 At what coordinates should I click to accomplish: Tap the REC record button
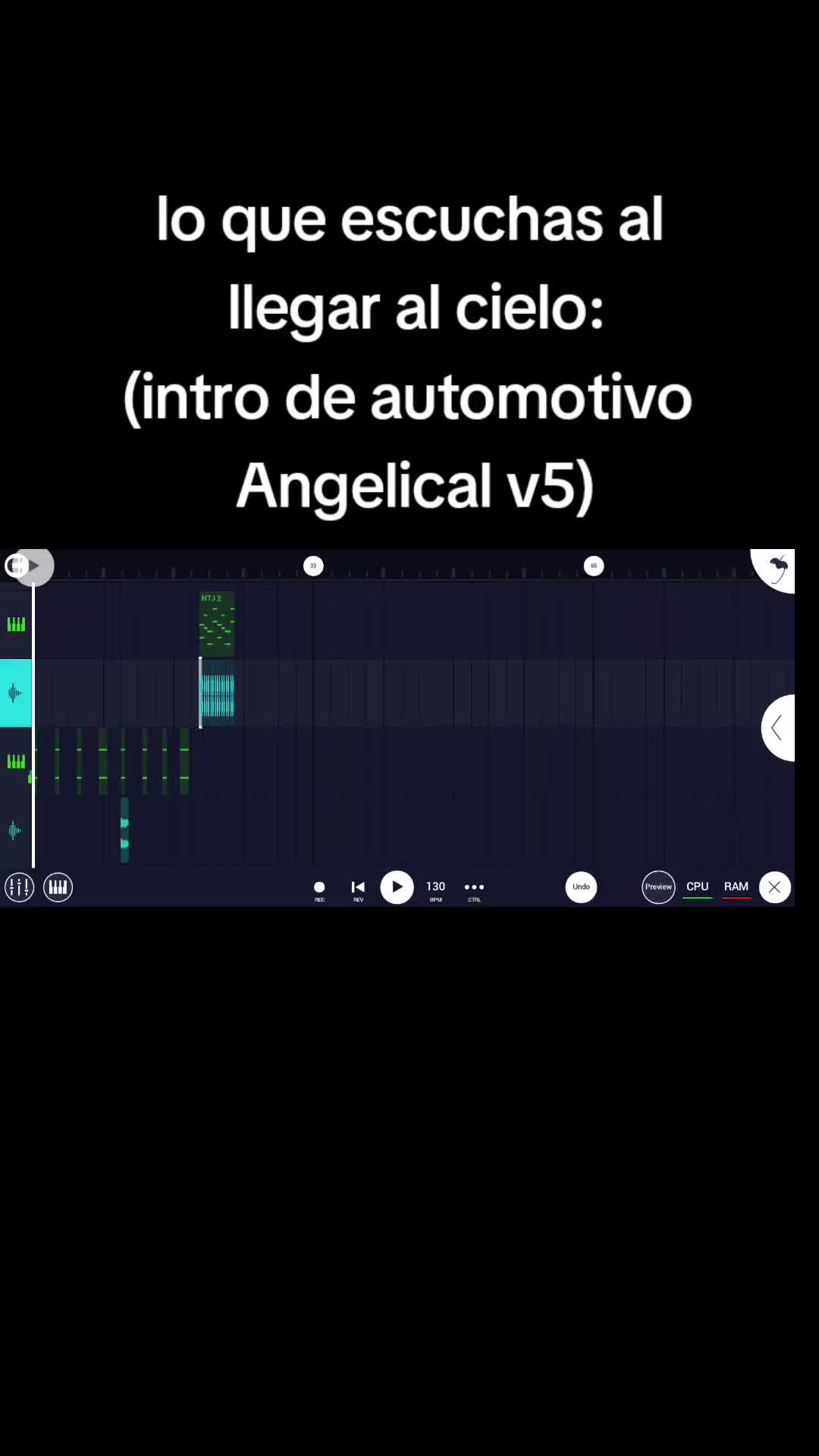coord(319,888)
